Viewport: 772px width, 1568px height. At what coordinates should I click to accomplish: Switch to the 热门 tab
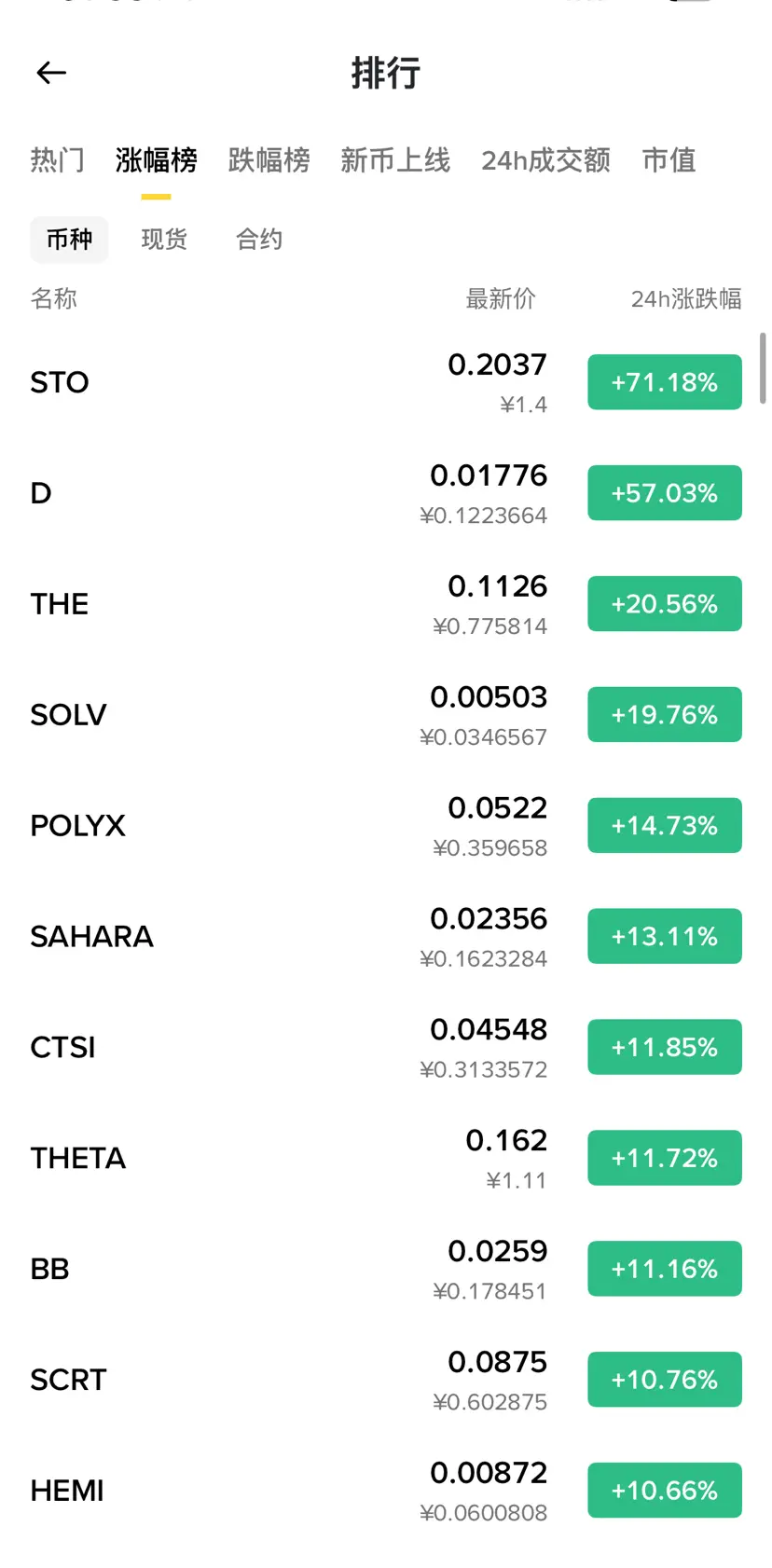pos(57,160)
